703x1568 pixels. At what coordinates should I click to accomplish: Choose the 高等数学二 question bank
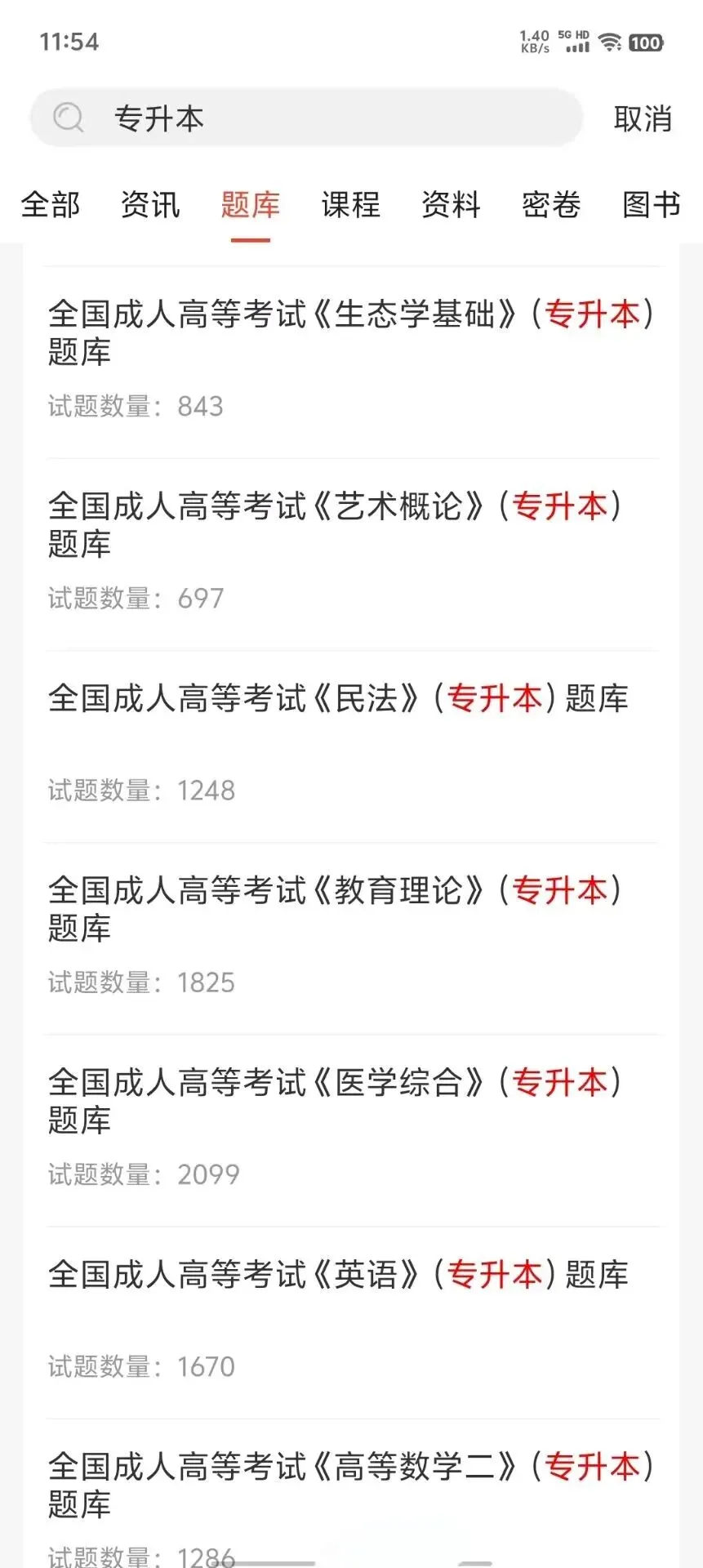(352, 1494)
